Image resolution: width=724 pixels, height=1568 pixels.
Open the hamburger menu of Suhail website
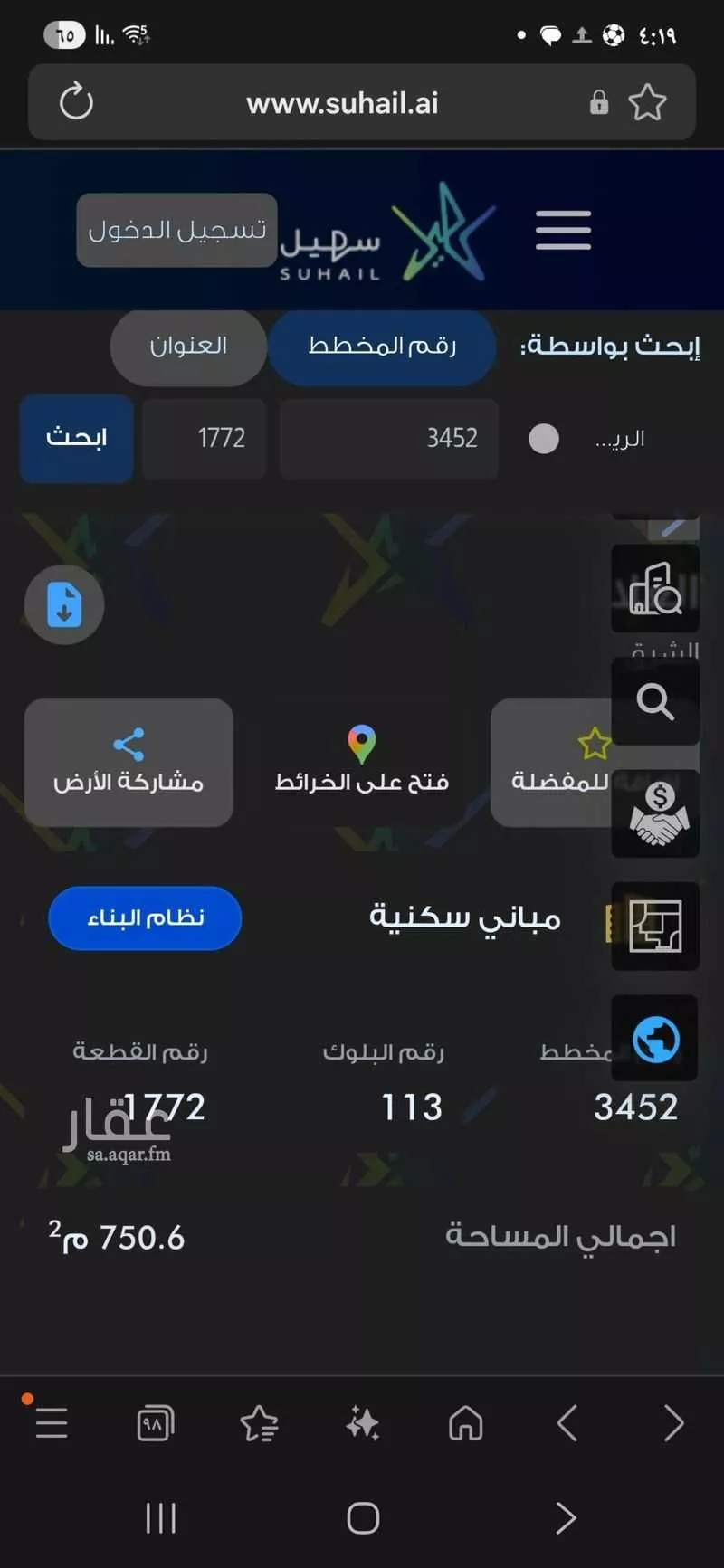(x=563, y=231)
